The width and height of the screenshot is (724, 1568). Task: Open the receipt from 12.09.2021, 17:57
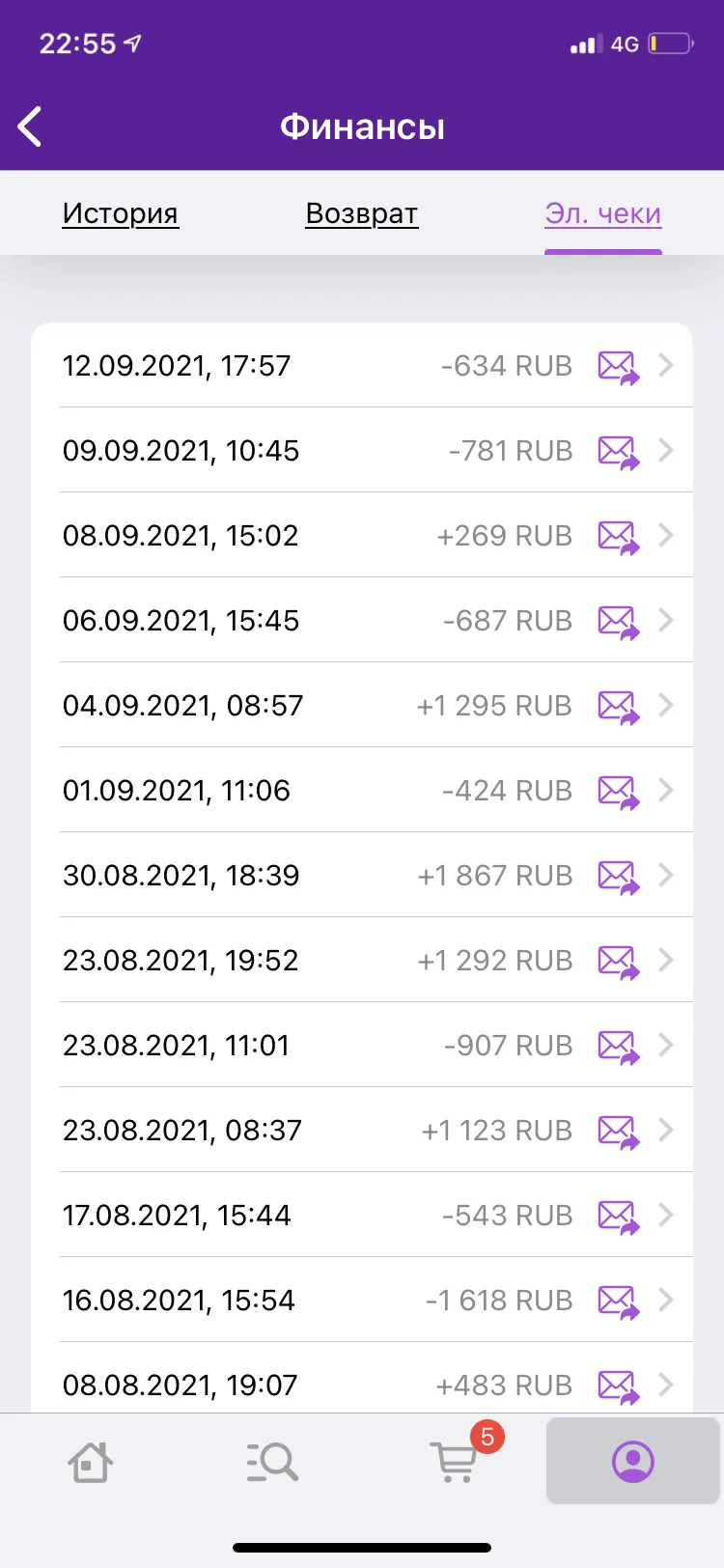click(x=362, y=365)
